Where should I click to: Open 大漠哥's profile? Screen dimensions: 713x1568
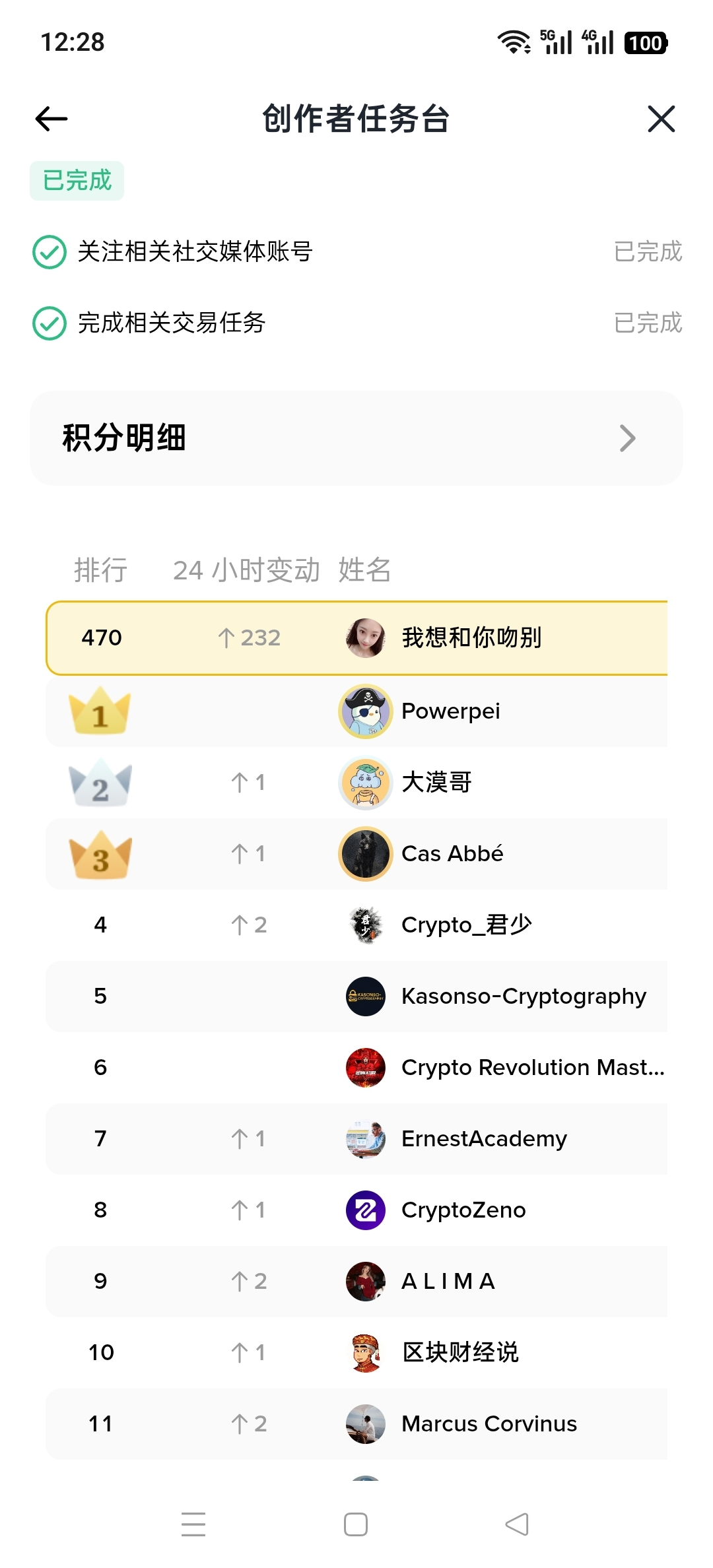(436, 783)
